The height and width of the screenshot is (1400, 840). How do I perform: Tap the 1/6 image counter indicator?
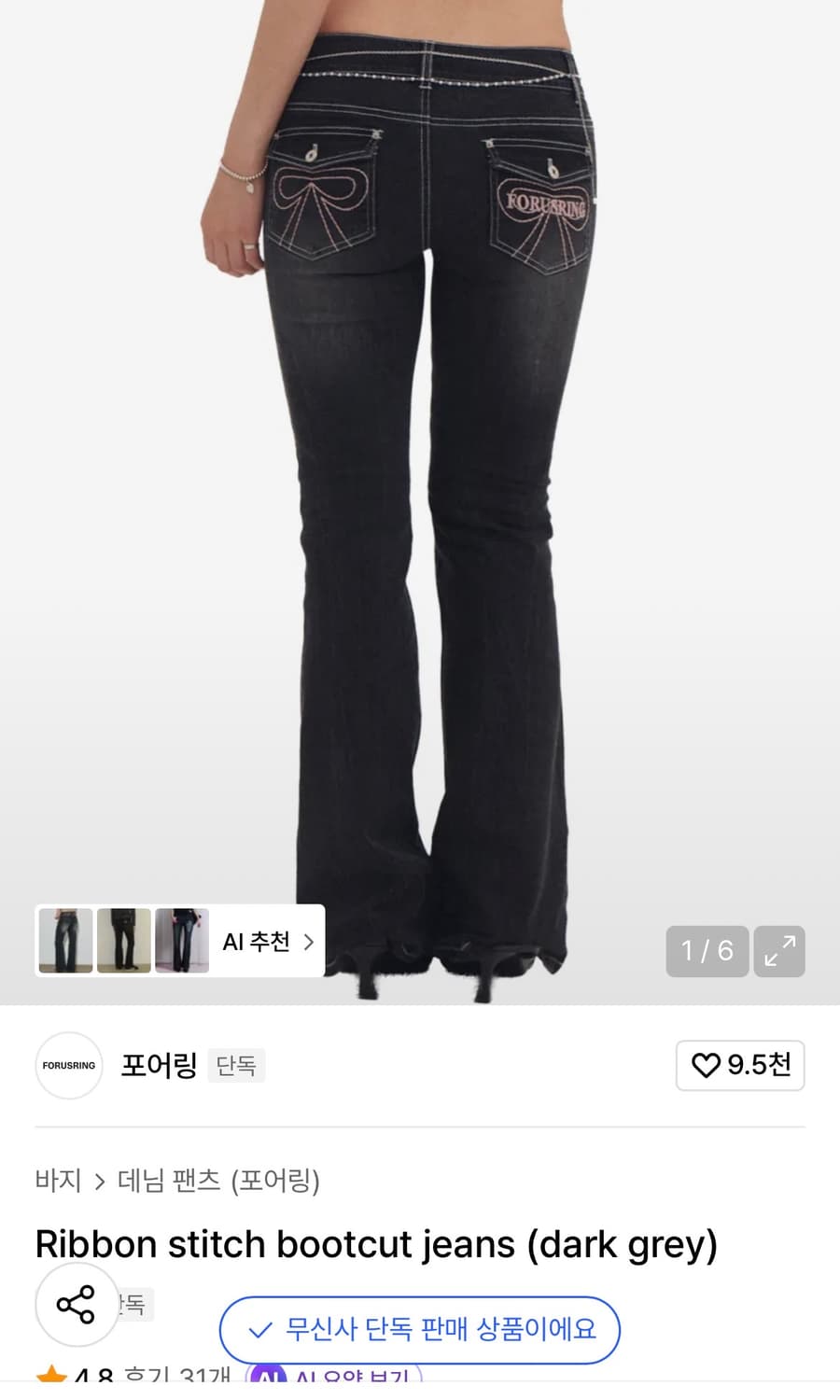click(x=707, y=951)
